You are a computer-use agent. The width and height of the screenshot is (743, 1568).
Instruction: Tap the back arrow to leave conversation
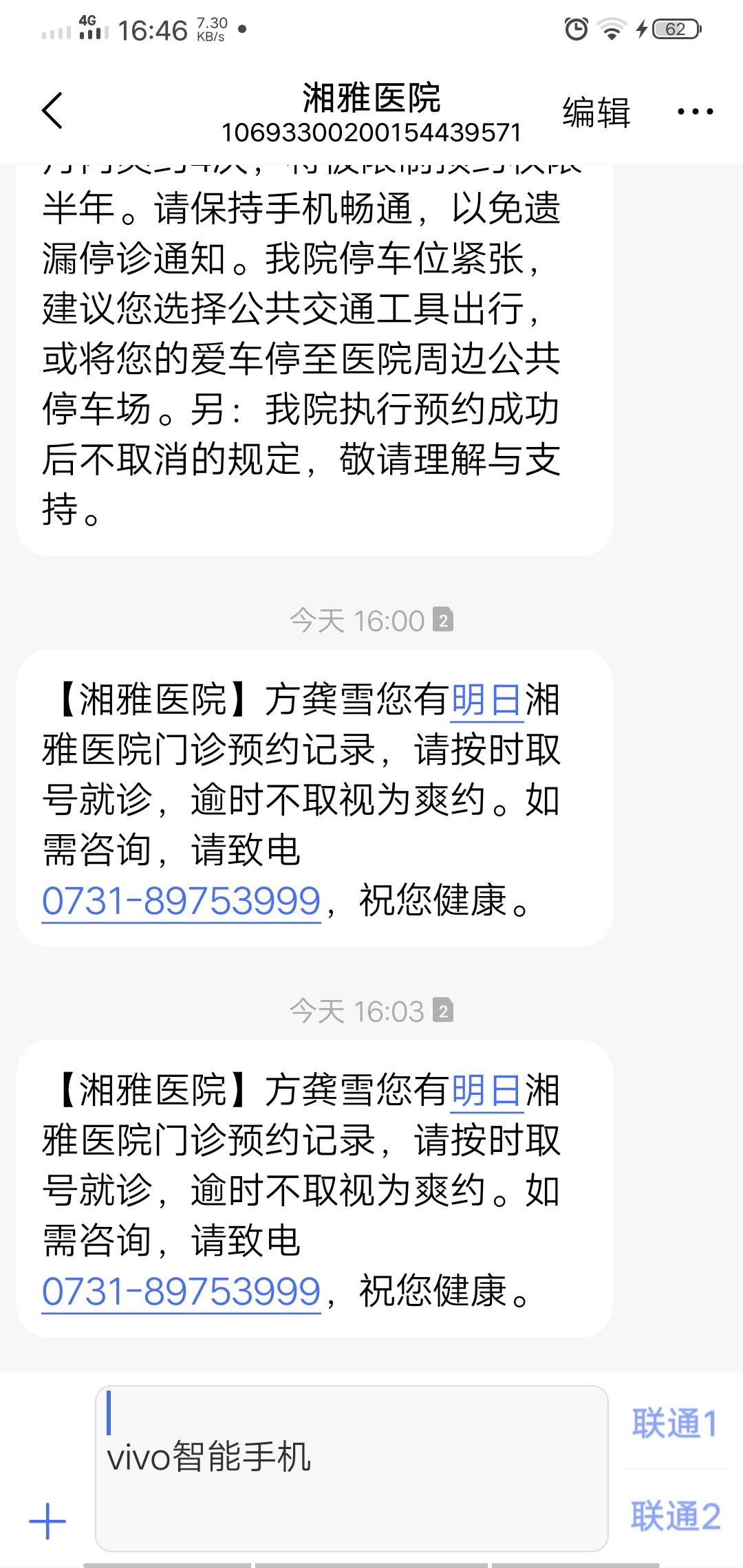(x=50, y=110)
